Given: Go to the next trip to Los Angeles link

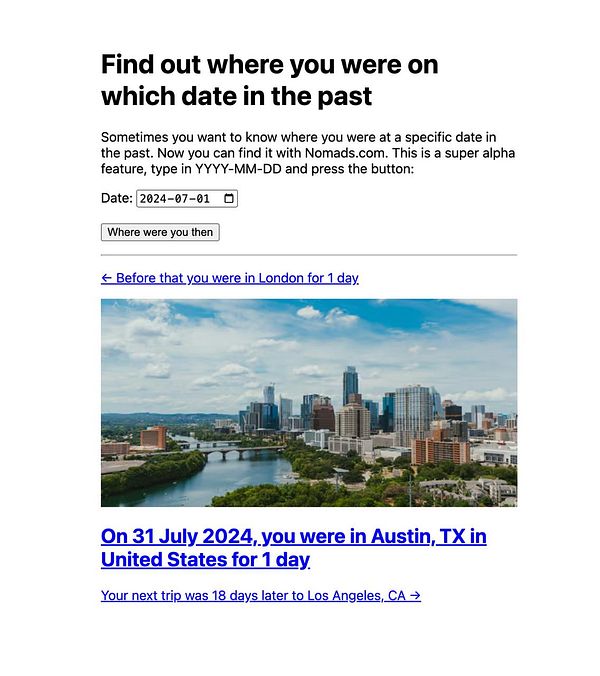Looking at the screenshot, I should (260, 595).
